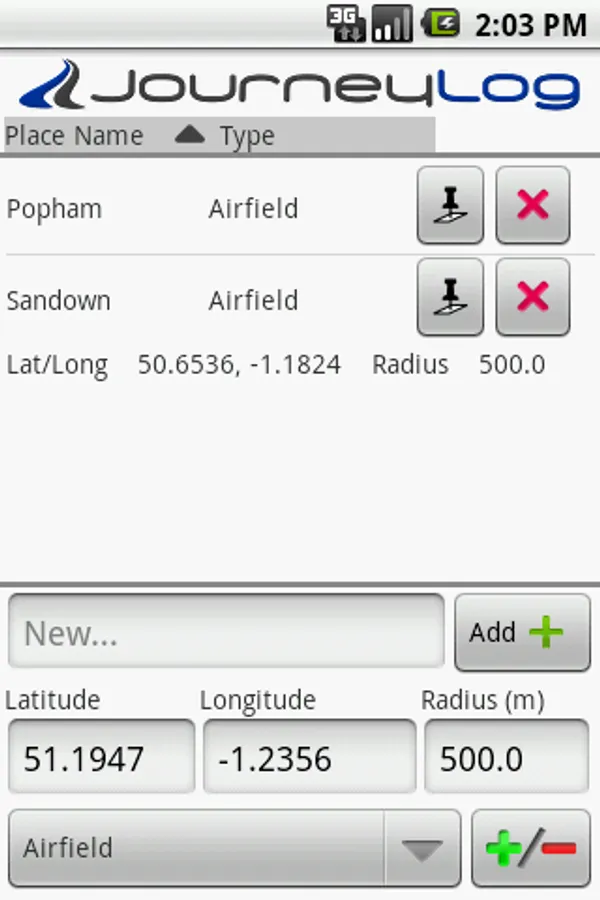
Task: Delete the Sandown place entry
Action: coord(533,297)
